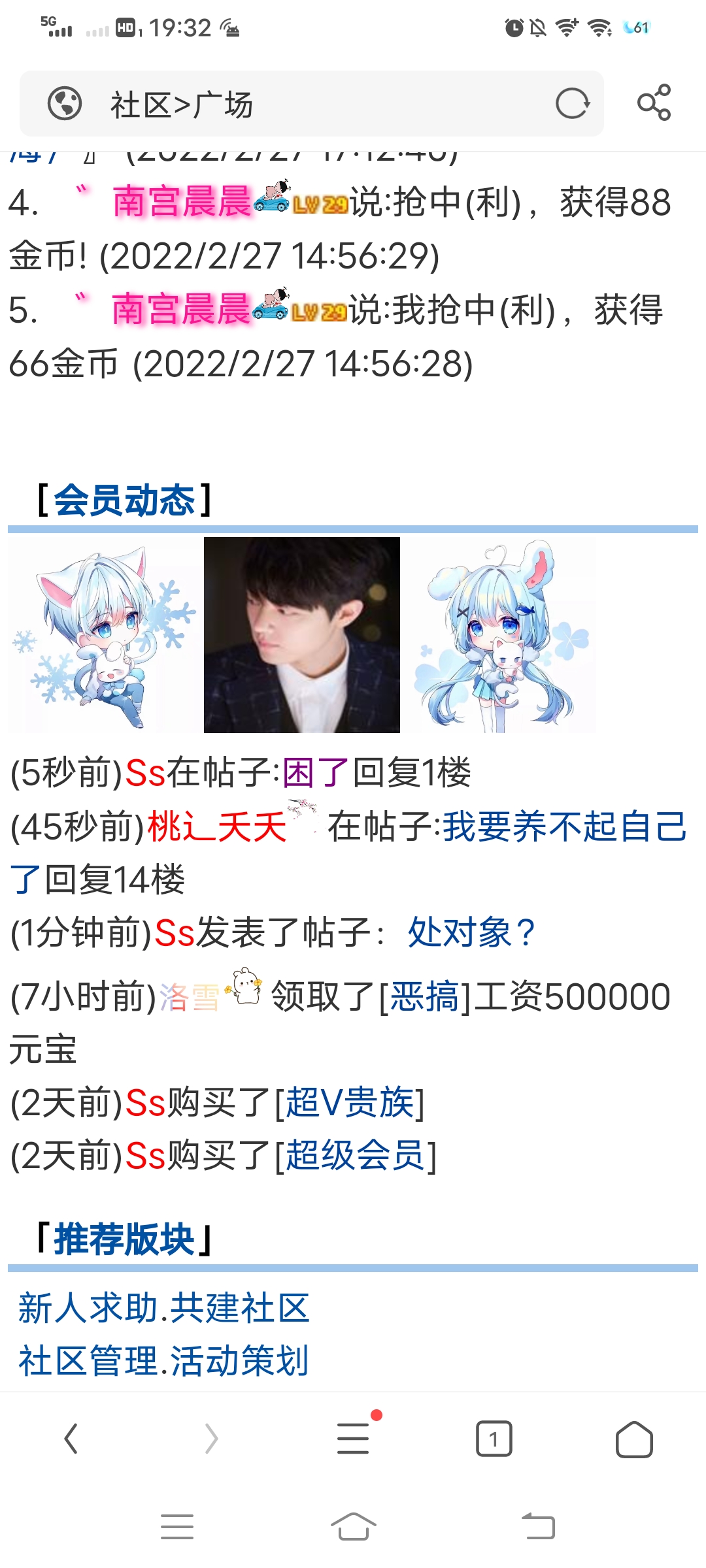View 桃辶夭夭's profile
706x1568 pixels.
217,827
